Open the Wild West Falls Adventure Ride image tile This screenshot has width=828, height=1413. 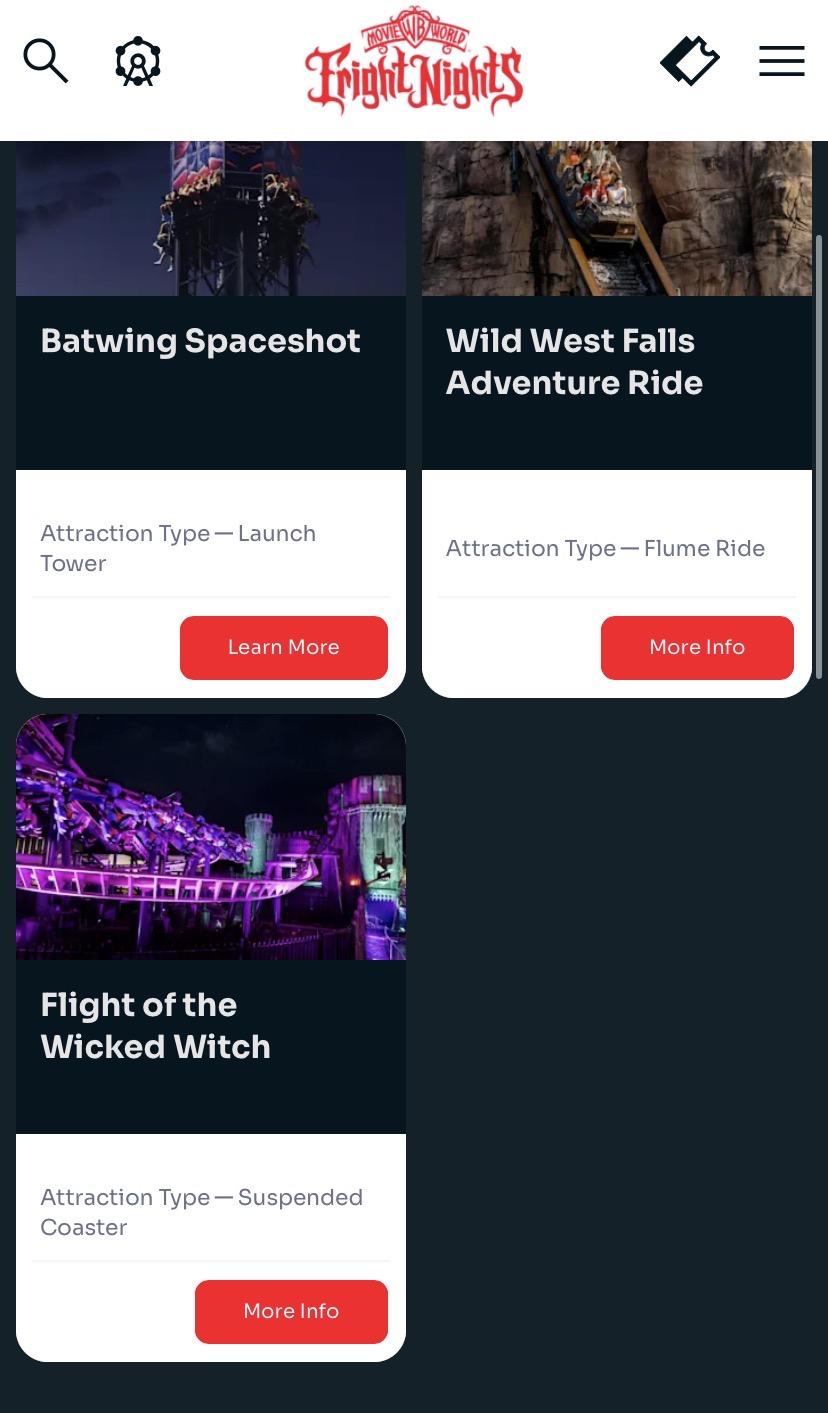pyautogui.click(x=617, y=218)
